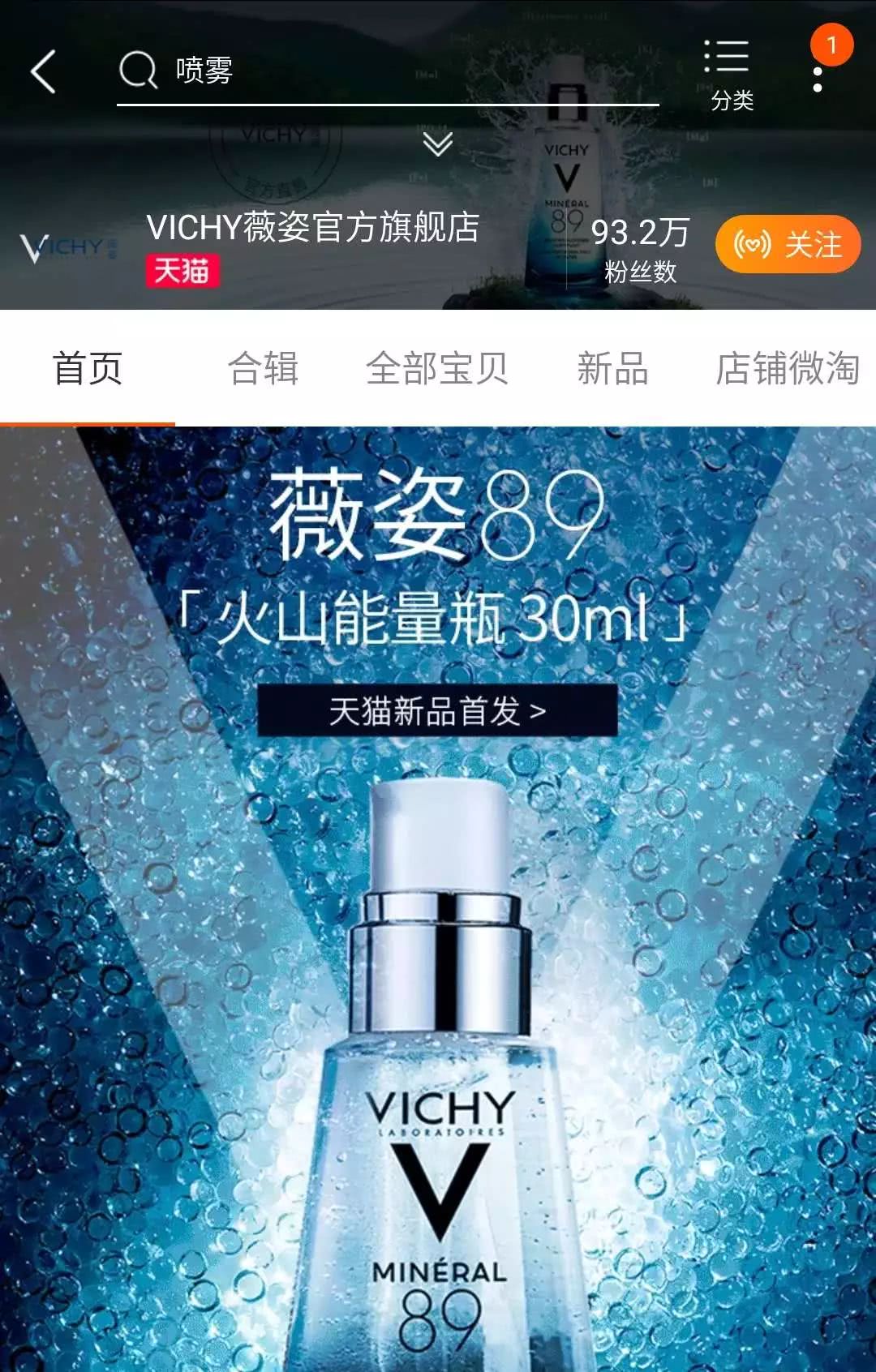
Task: Click the store name VICHY薇姿官方旗舰店
Action: click(x=312, y=232)
